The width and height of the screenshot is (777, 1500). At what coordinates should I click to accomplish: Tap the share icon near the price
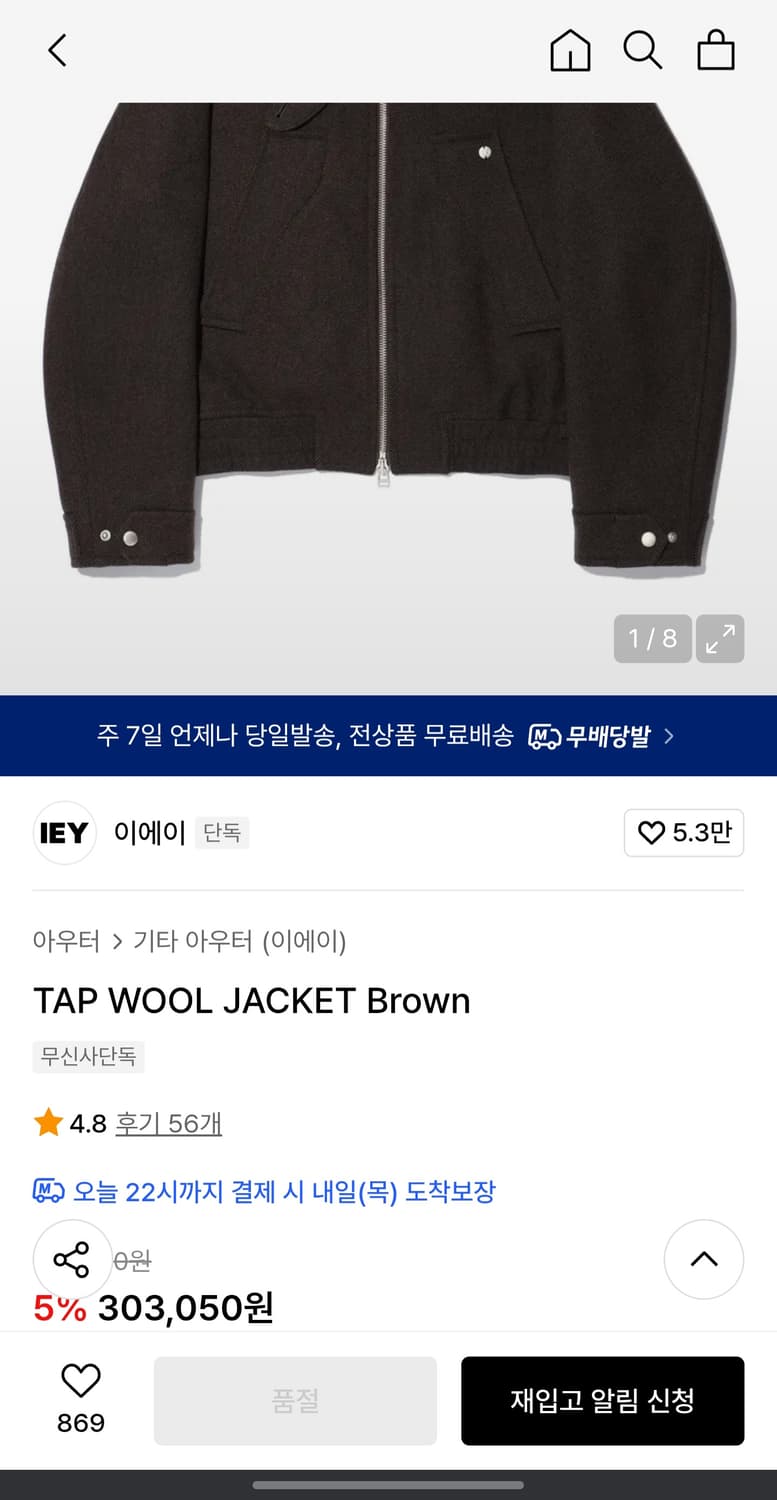coord(71,1259)
